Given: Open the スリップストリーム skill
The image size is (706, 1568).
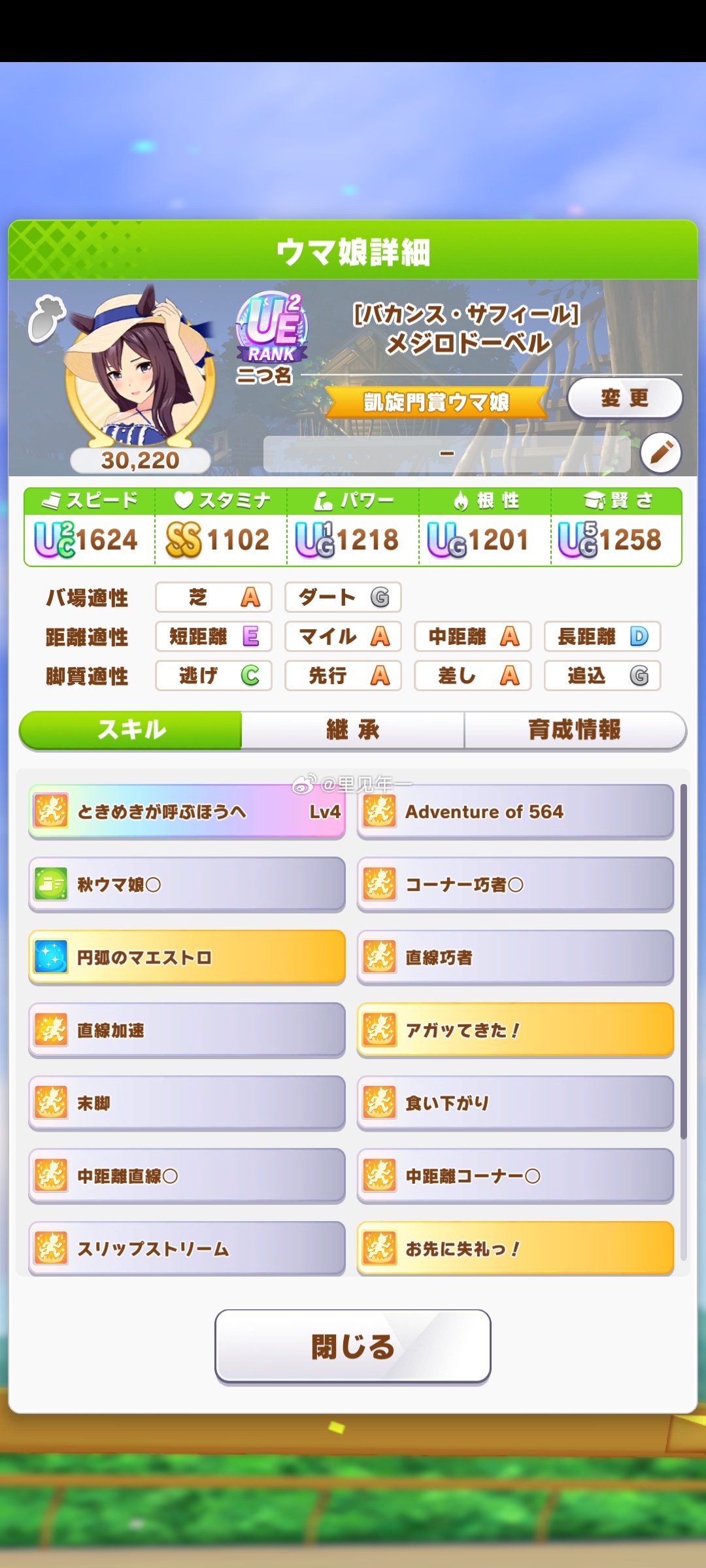Looking at the screenshot, I should 187,1249.
